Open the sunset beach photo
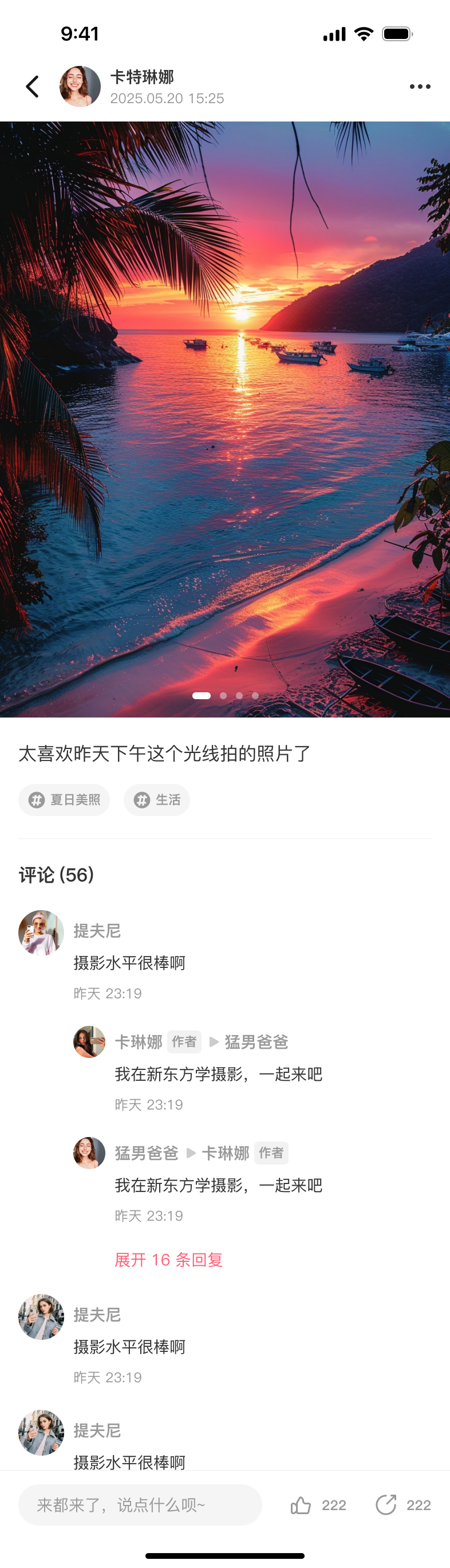The height and width of the screenshot is (1568, 450). pyautogui.click(x=225, y=419)
